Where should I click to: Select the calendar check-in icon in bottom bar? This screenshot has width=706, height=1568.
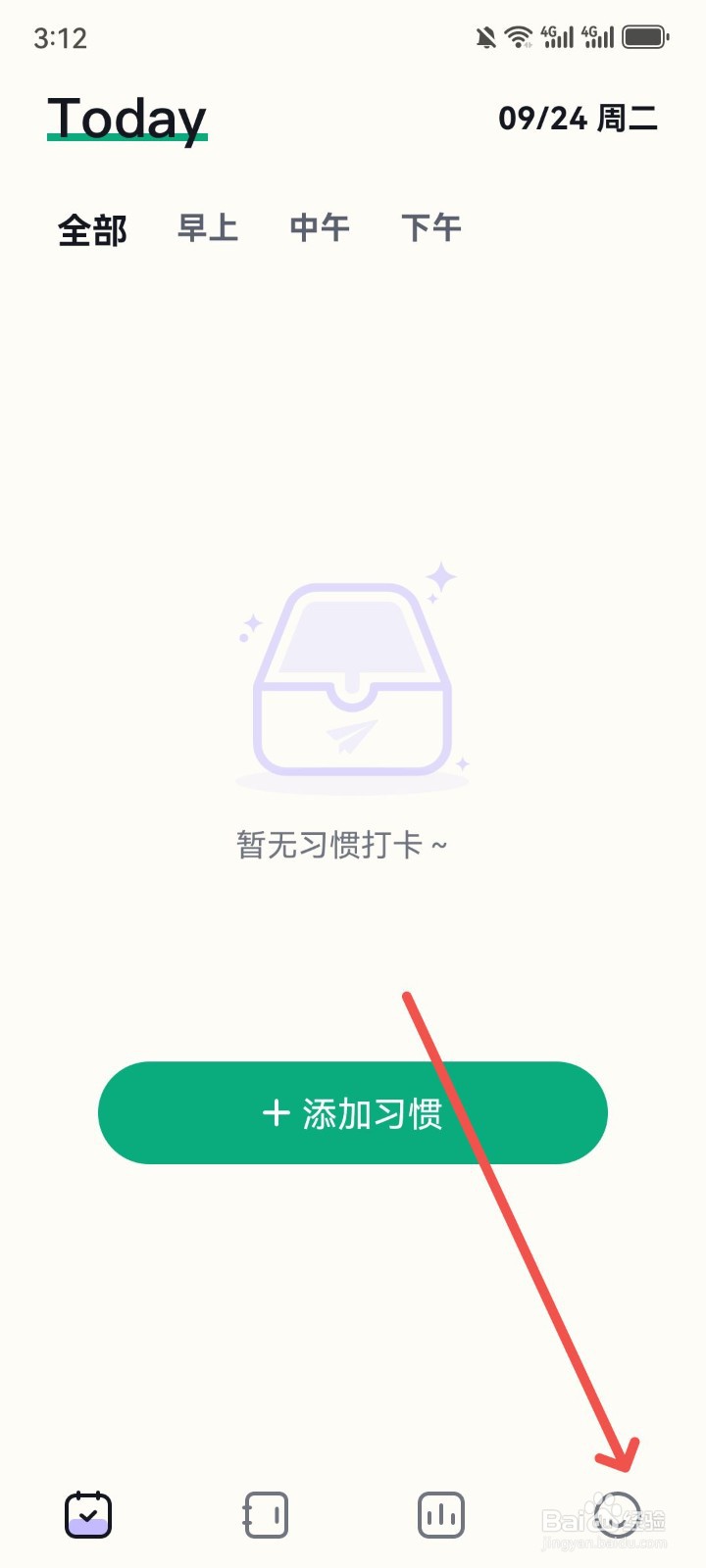[87, 1514]
